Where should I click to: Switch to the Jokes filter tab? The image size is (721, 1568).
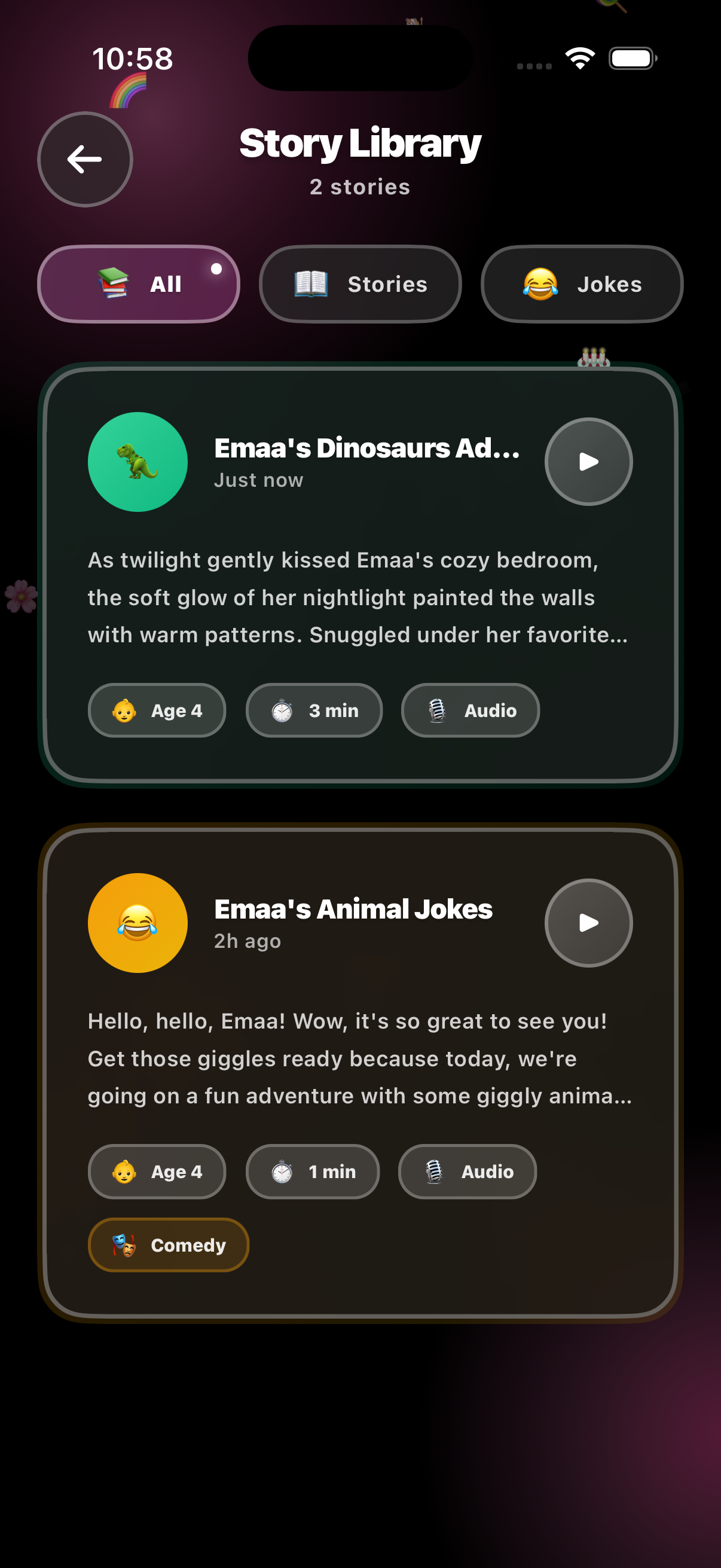tap(581, 283)
